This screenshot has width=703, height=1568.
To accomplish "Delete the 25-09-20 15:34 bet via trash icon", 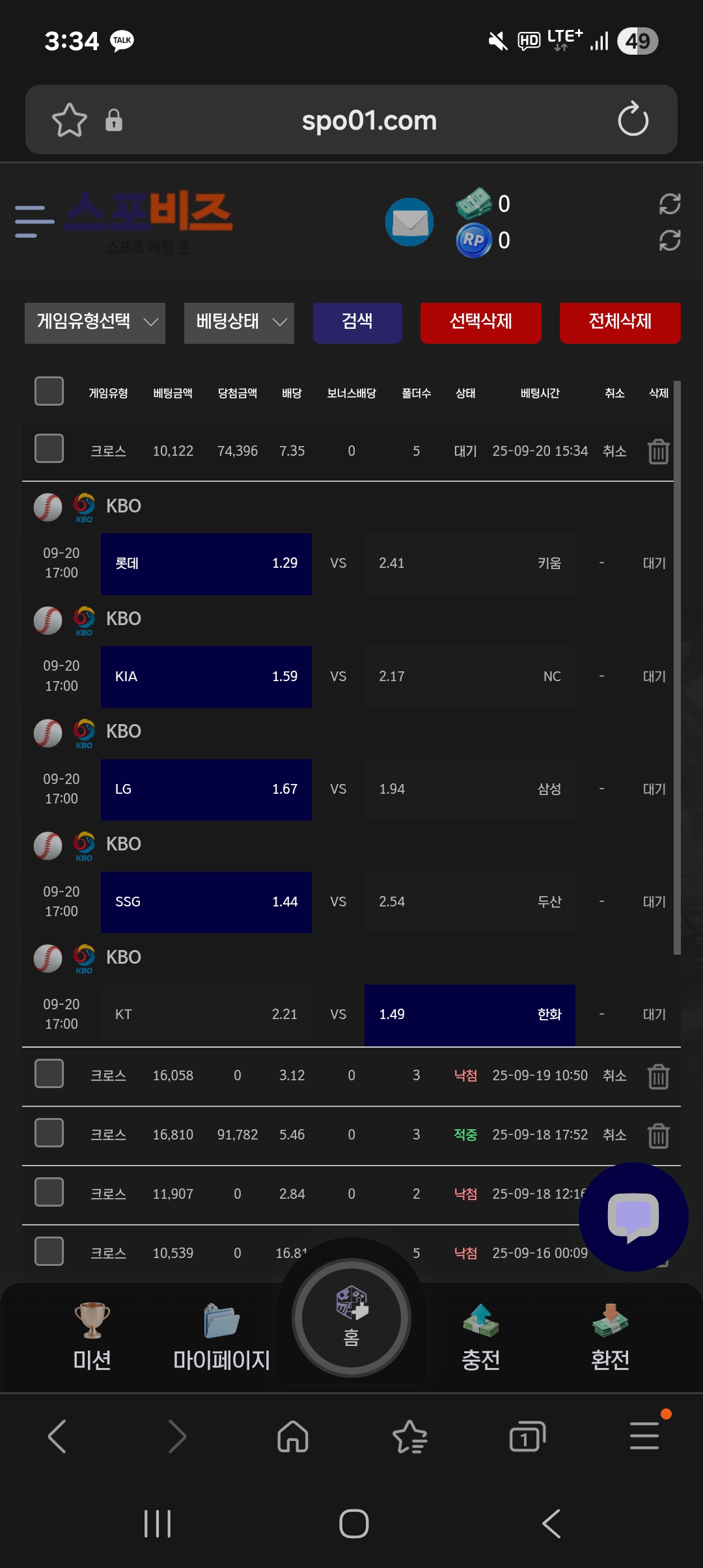I will click(x=658, y=451).
